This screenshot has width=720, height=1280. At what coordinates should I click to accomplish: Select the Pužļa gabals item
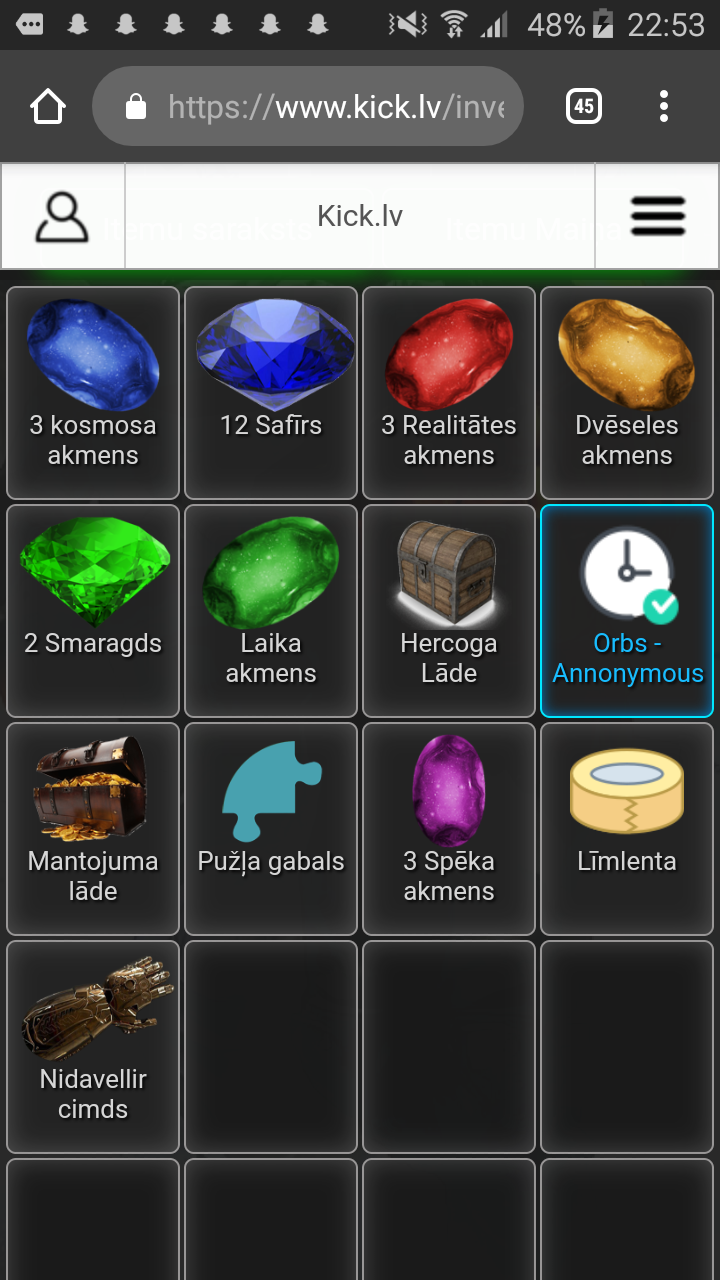pyautogui.click(x=271, y=828)
